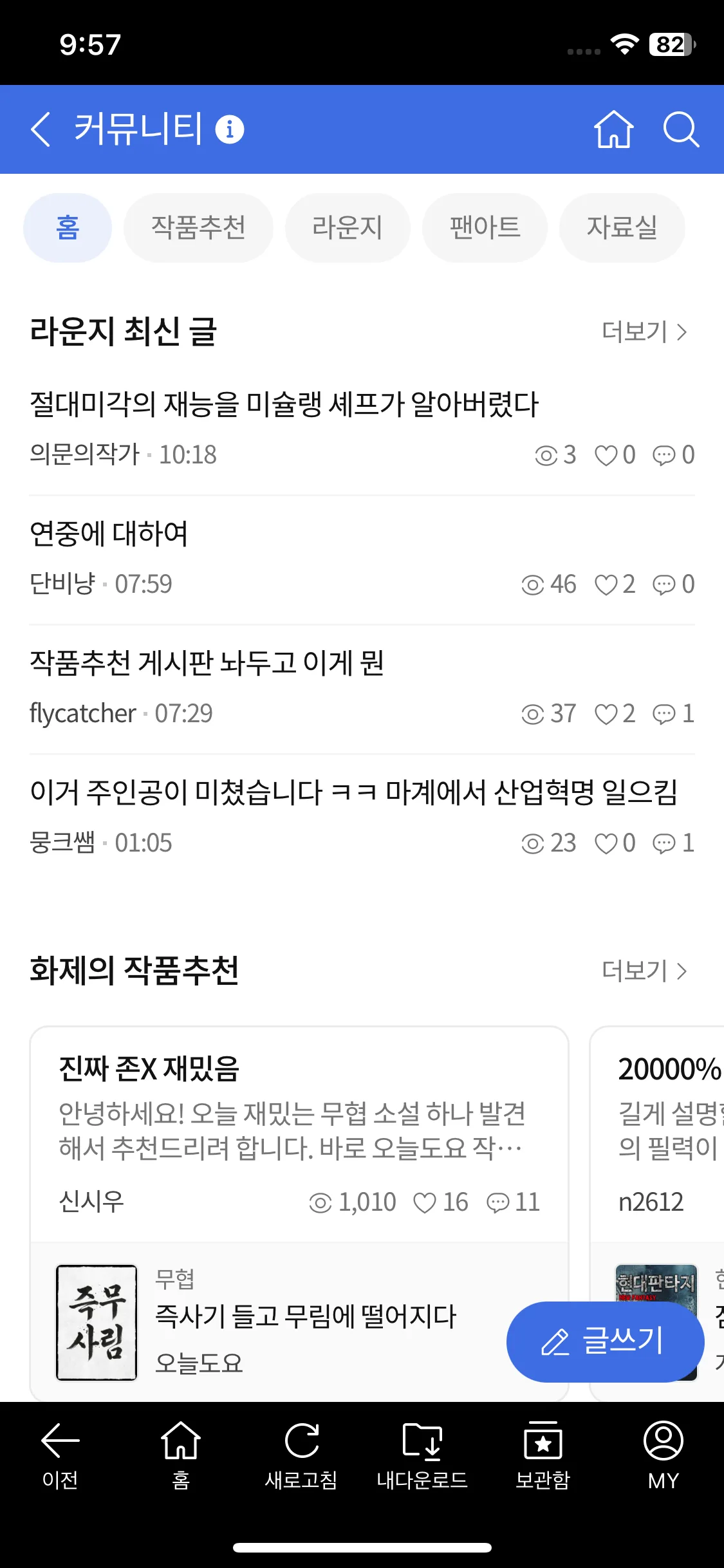Tap the 글쓰기 button to write a post
Viewport: 724px width, 1568px height.
(604, 1341)
